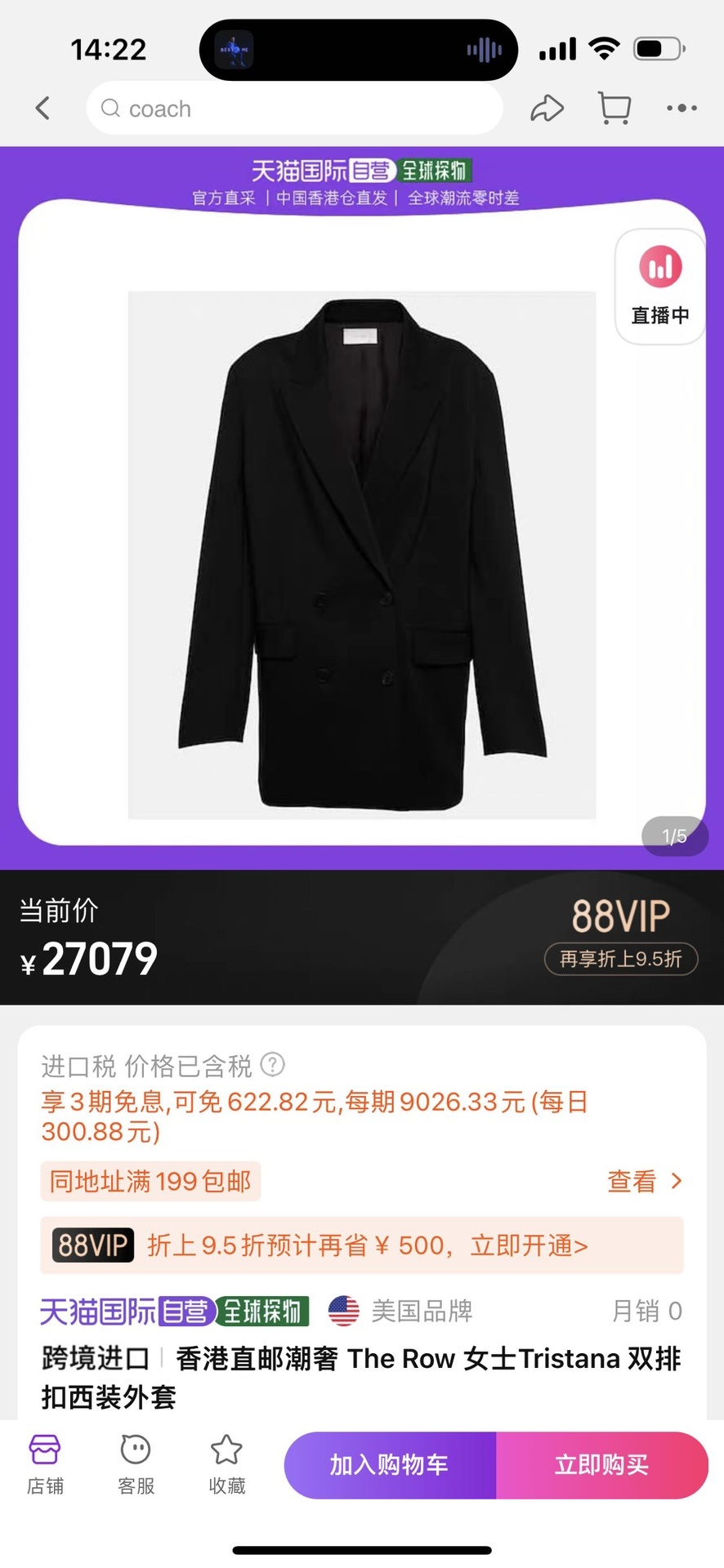The image size is (724, 1568).
Task: Open the 88VIP 再享折上9.5折 offer
Action: point(621,958)
